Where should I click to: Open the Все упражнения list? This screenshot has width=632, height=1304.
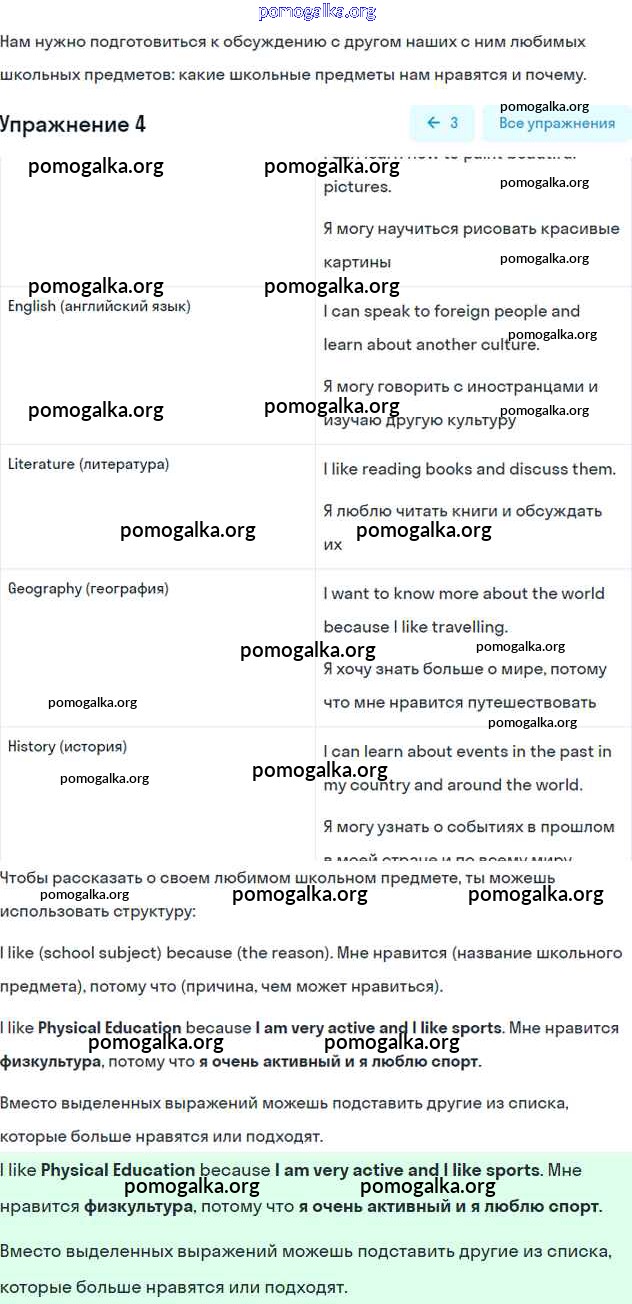coord(556,124)
